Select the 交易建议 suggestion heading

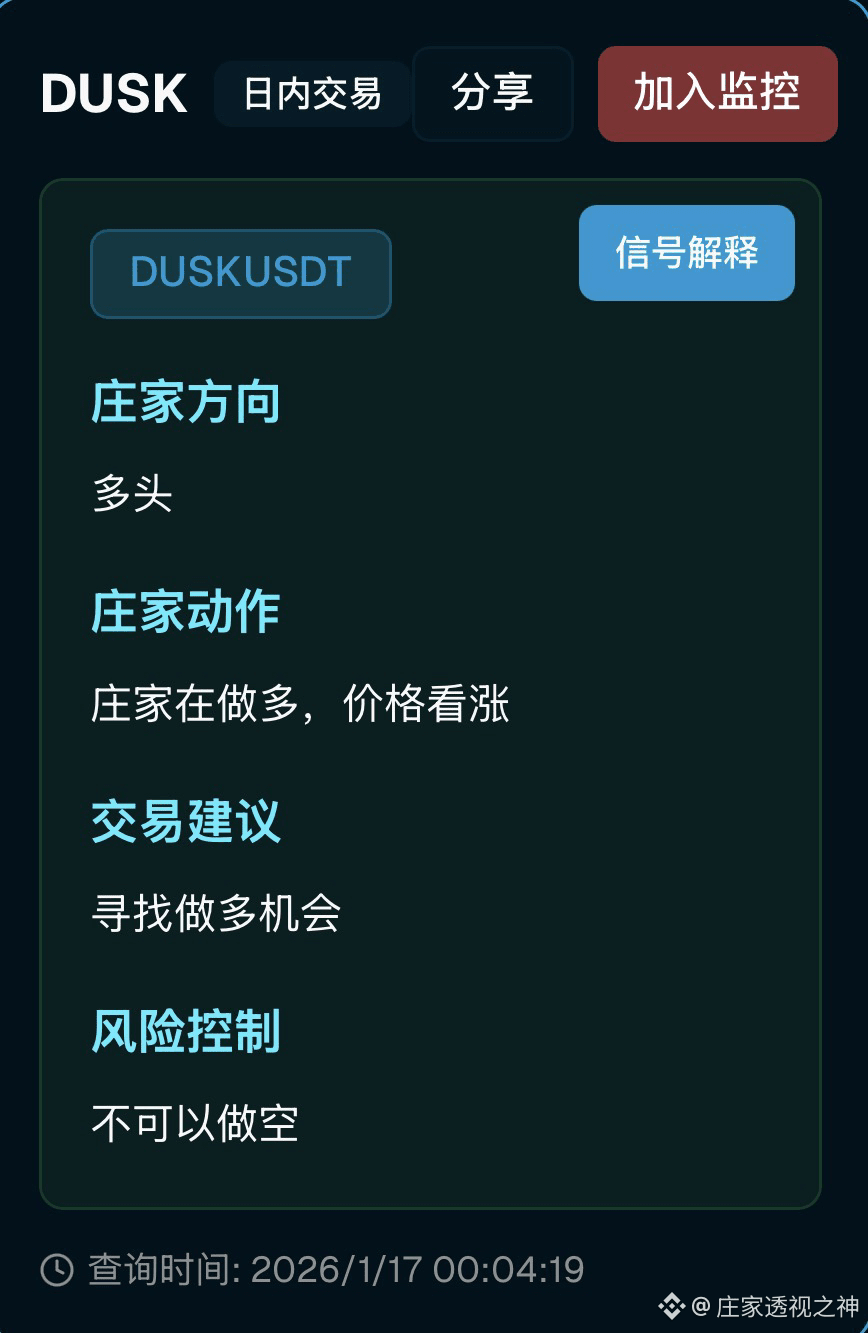pyautogui.click(x=185, y=821)
